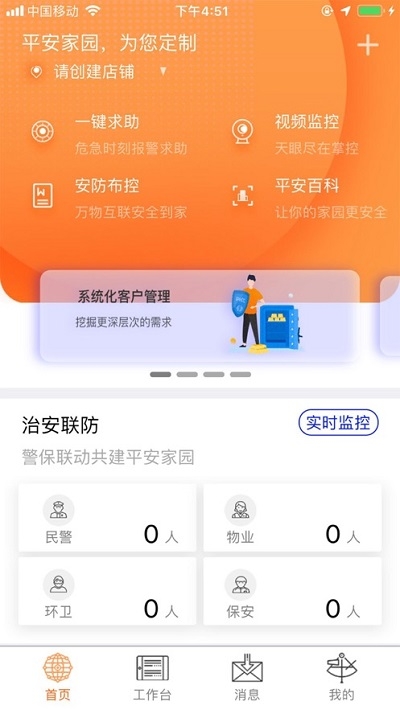Open 安防布控 security deployment
Viewport: 400px width, 710px height.
(x=109, y=198)
